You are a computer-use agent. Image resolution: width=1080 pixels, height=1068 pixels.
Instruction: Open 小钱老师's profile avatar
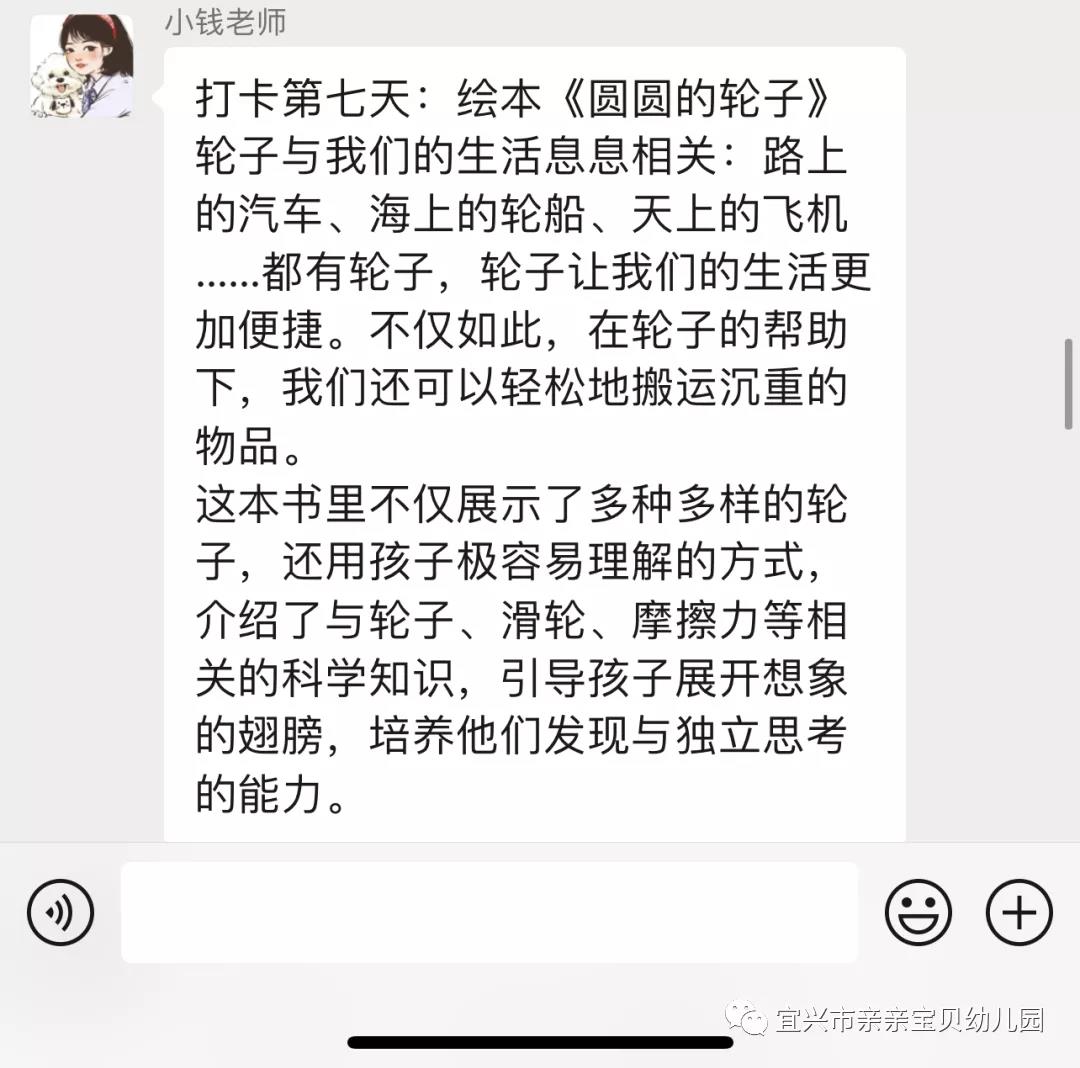[x=81, y=66]
